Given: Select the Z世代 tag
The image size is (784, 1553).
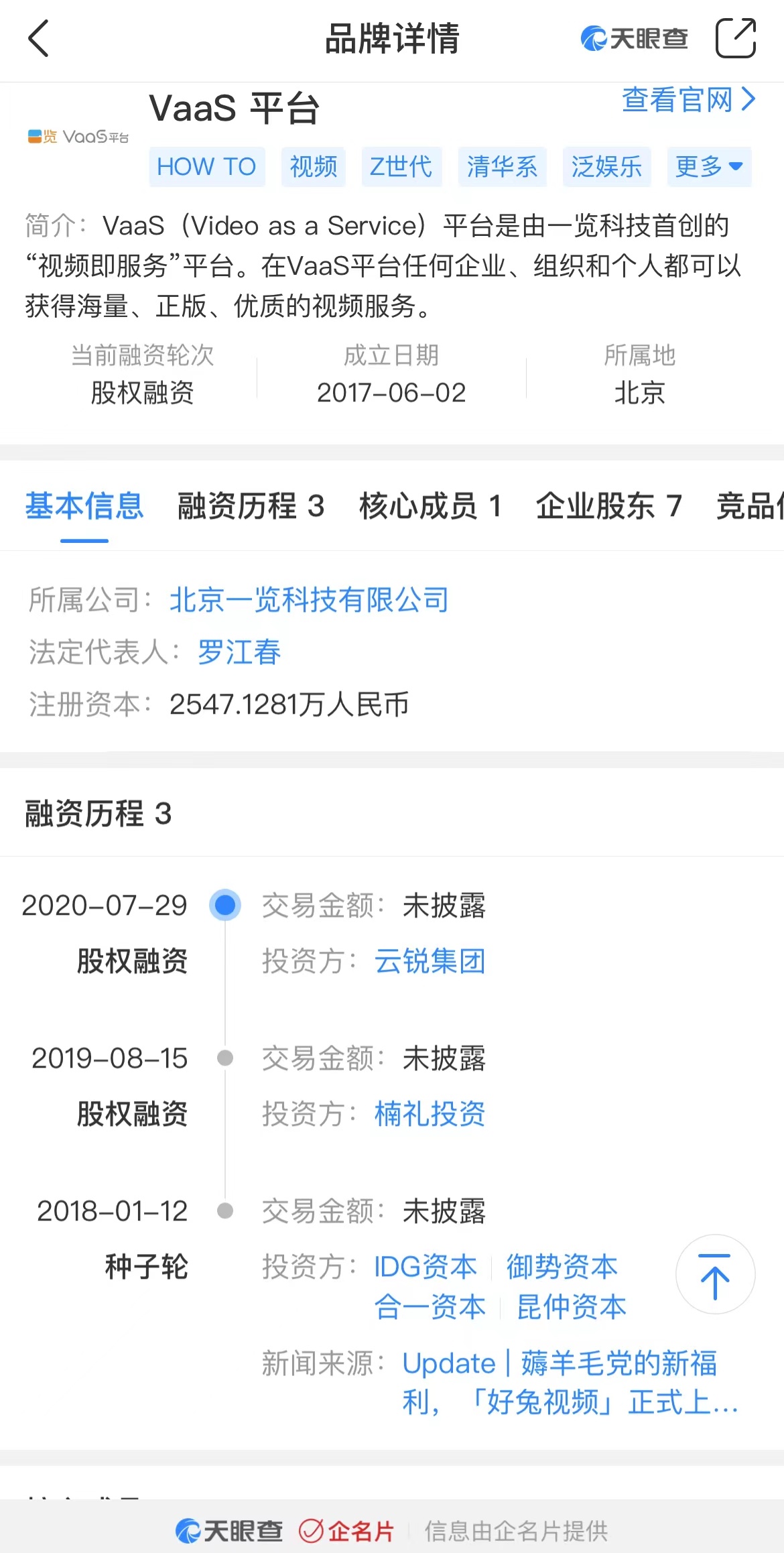Looking at the screenshot, I should (401, 167).
